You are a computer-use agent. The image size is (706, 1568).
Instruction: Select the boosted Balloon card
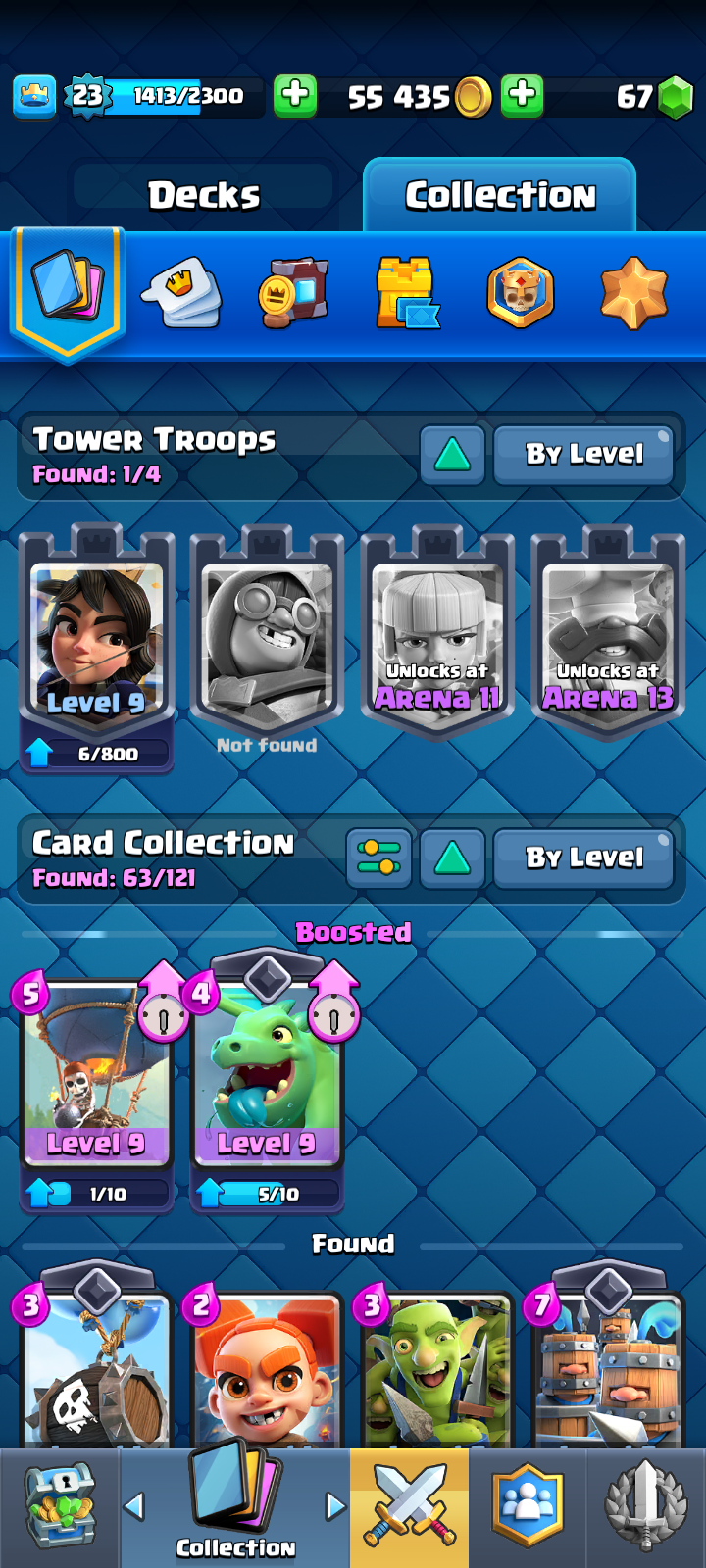click(96, 1088)
